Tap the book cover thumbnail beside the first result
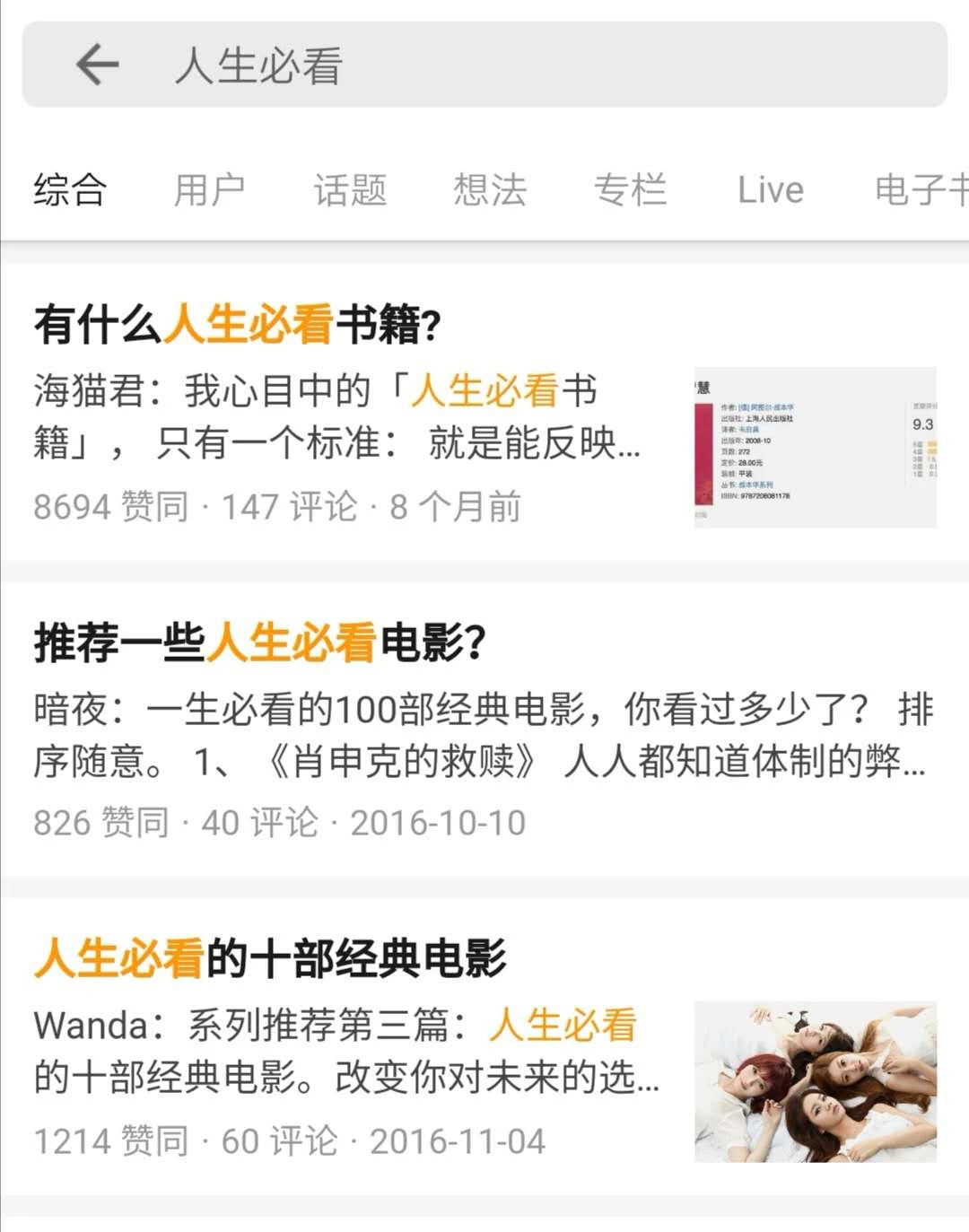Viewport: 969px width, 1232px height. (x=812, y=446)
